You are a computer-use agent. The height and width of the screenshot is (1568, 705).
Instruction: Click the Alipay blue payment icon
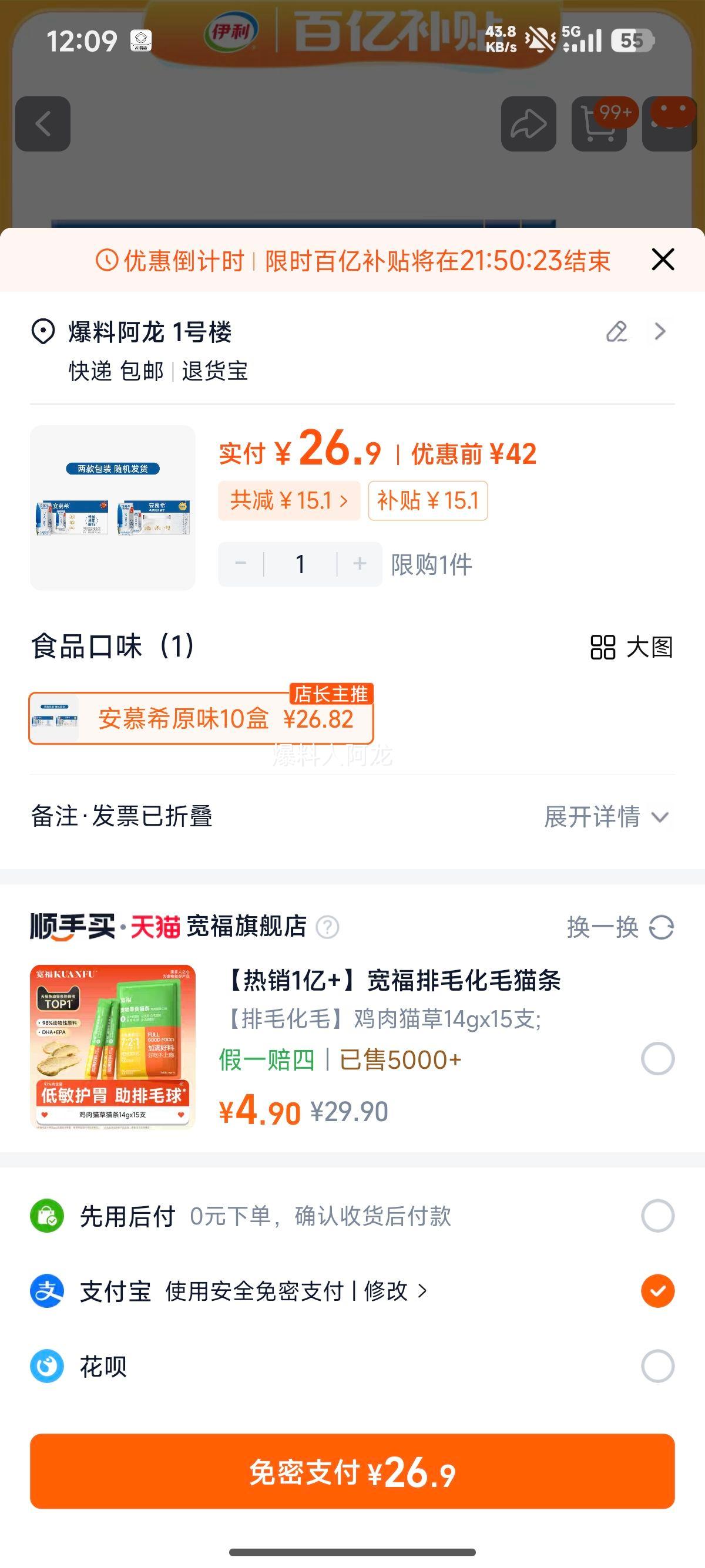tap(47, 1290)
